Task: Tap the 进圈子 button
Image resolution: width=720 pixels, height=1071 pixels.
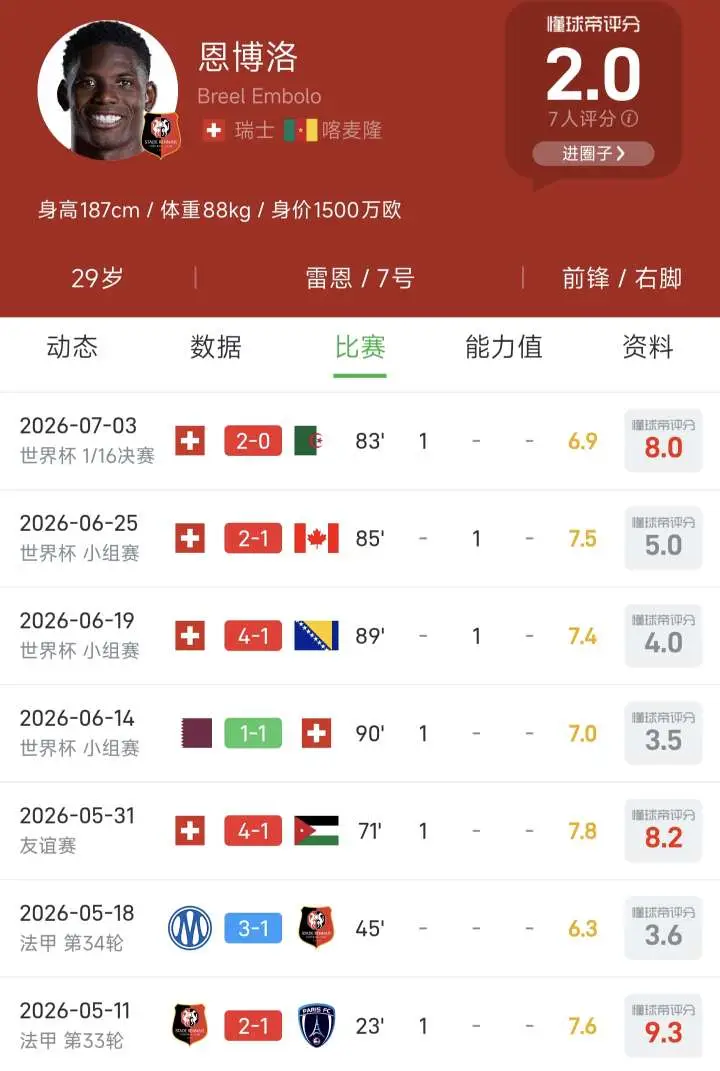Action: click(x=593, y=154)
